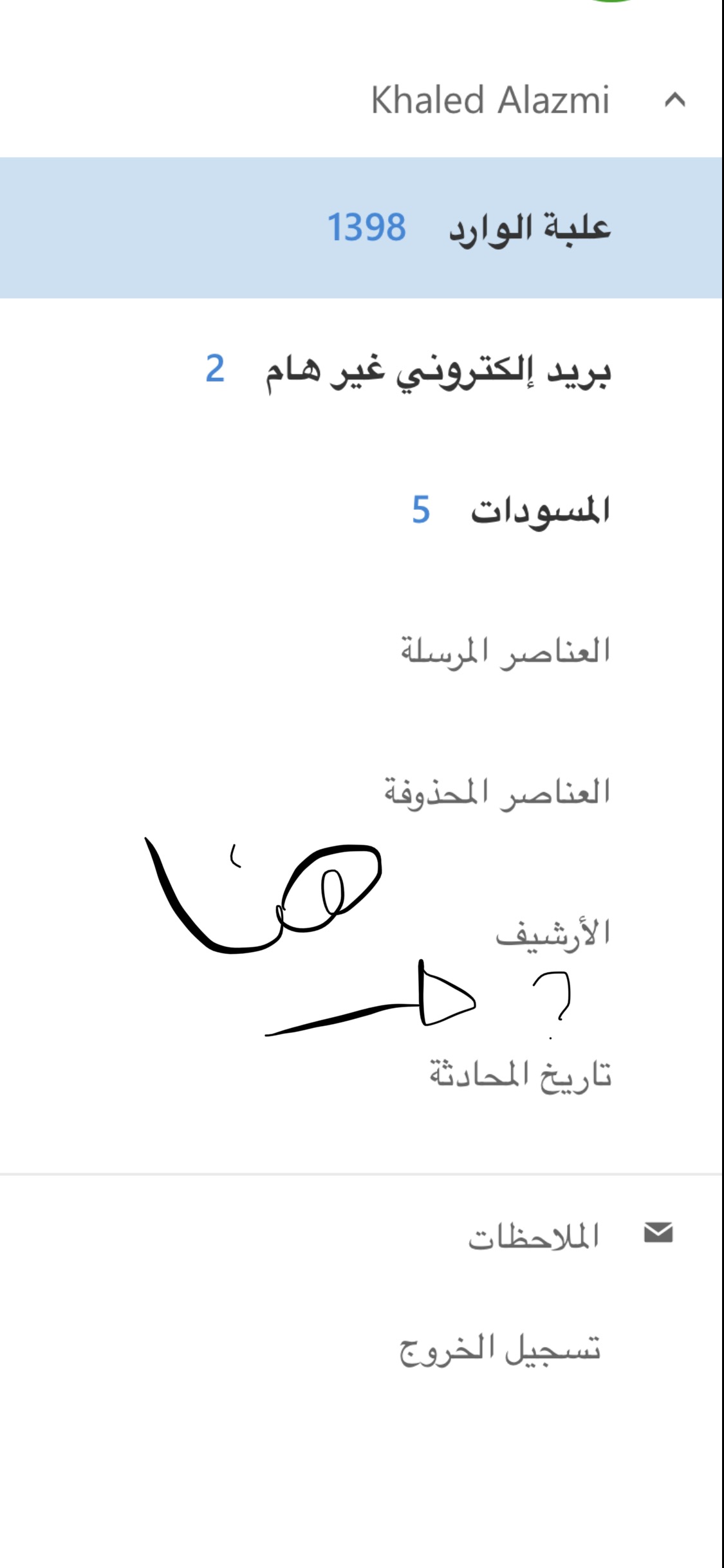The width and height of the screenshot is (724, 1568).
Task: Open العناصر المرسلة folder
Action: click(505, 651)
